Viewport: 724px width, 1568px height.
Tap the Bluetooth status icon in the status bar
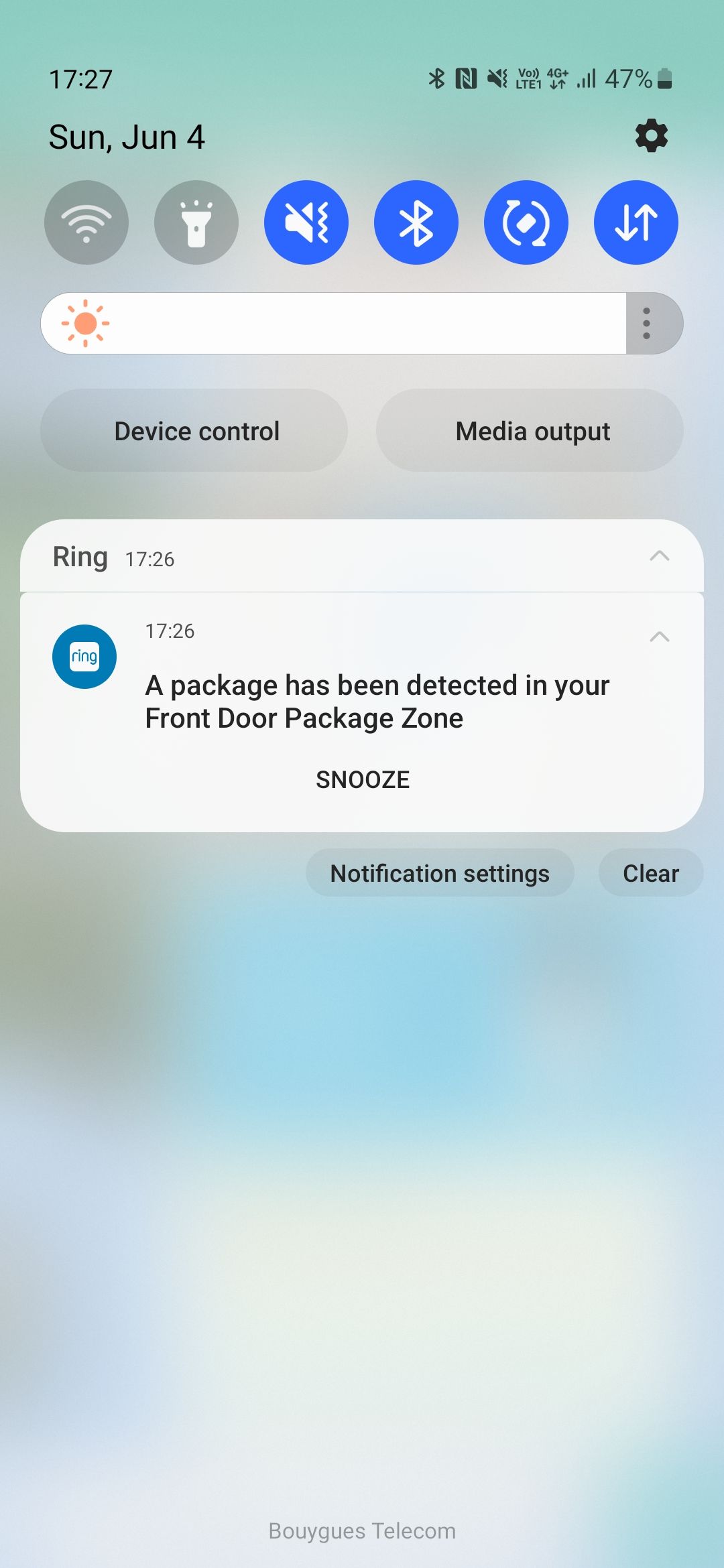coord(438,78)
